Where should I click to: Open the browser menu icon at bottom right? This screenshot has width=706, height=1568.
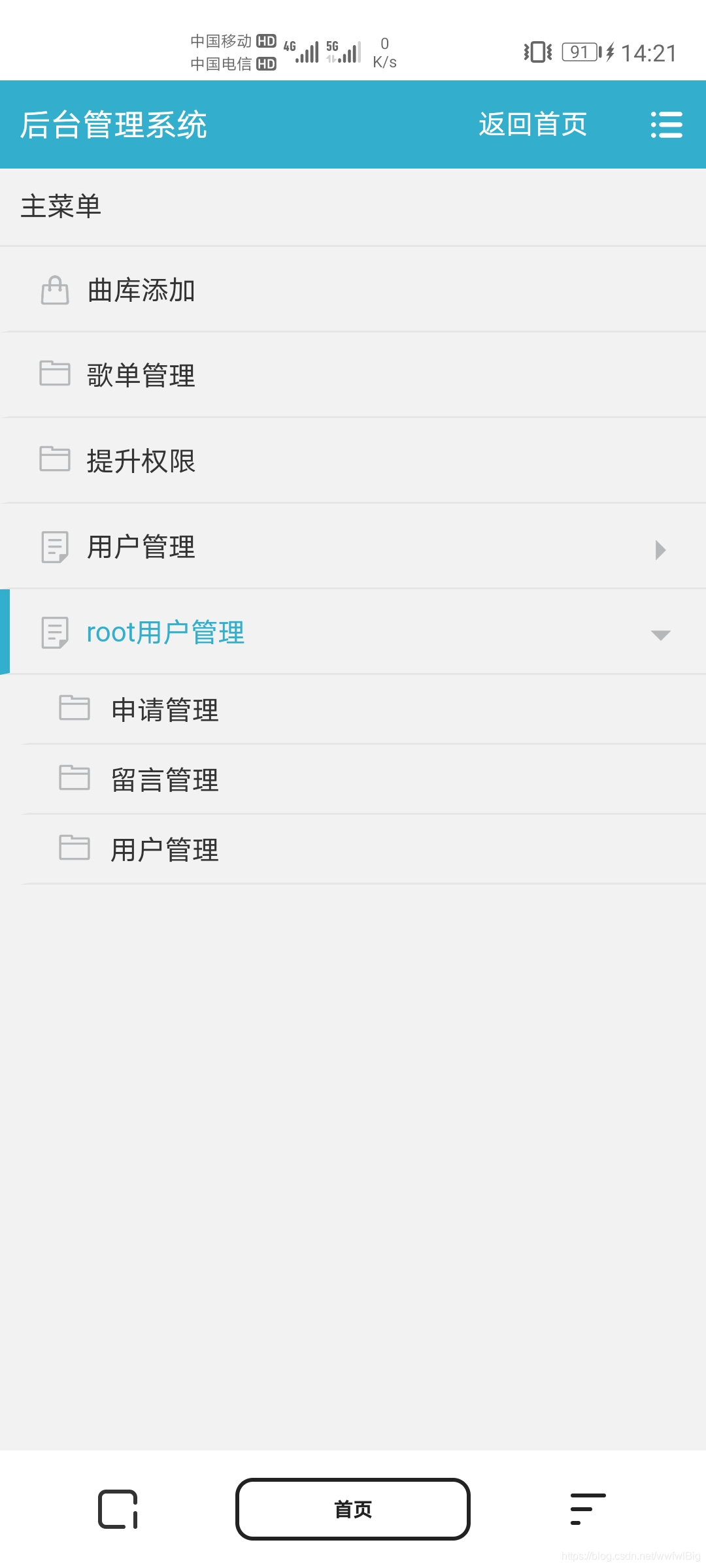588,1509
